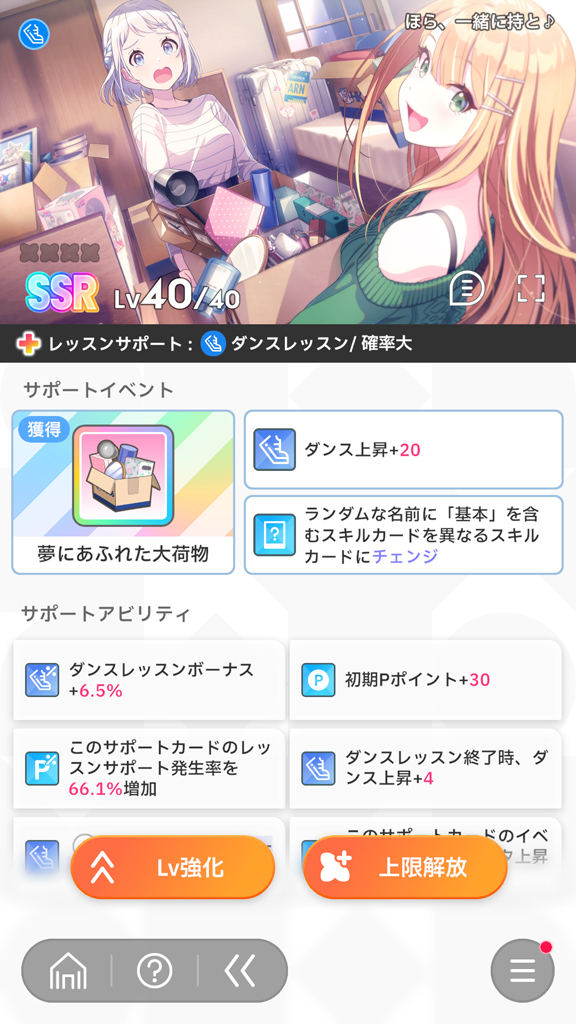Go back with the double-chevron icon

240,972
